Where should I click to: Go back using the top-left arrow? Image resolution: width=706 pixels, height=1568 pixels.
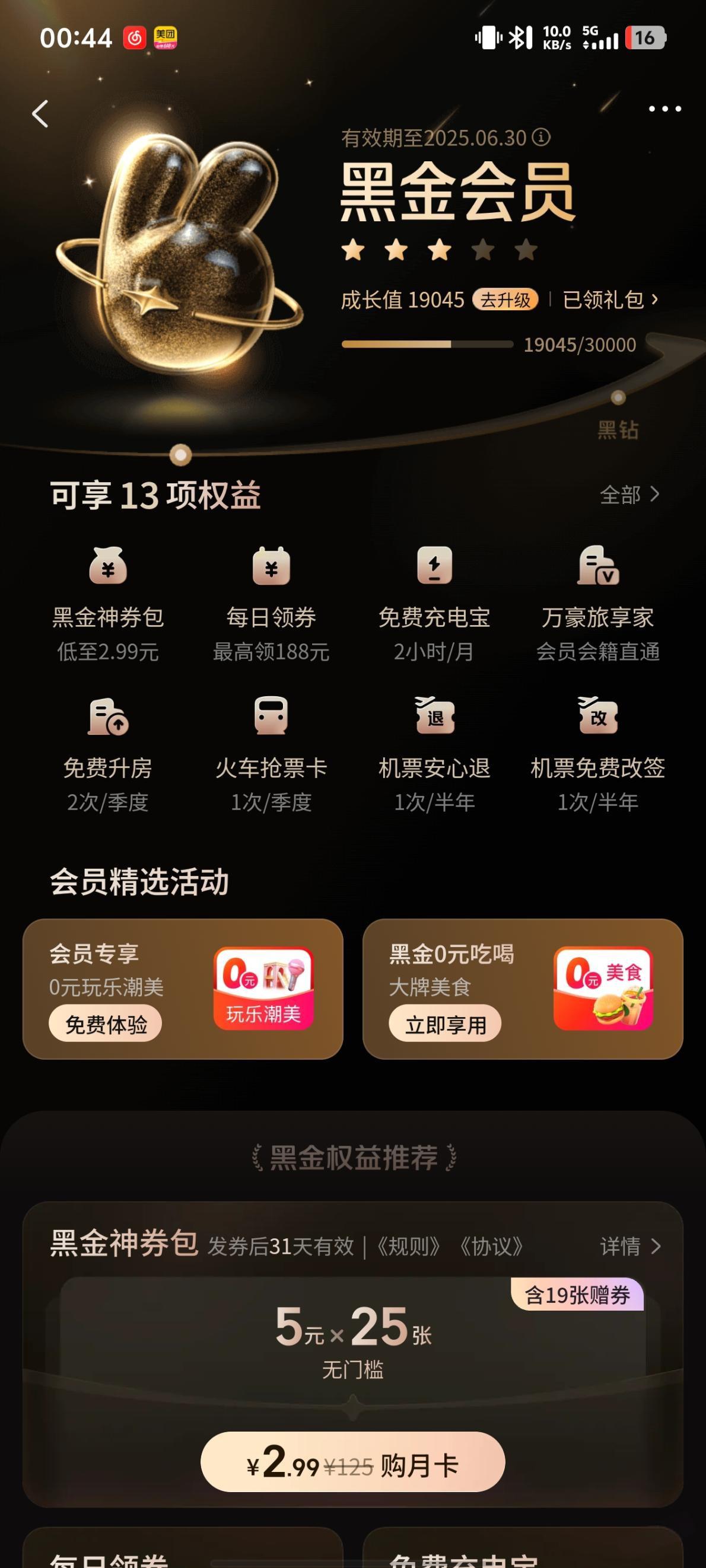(x=40, y=114)
